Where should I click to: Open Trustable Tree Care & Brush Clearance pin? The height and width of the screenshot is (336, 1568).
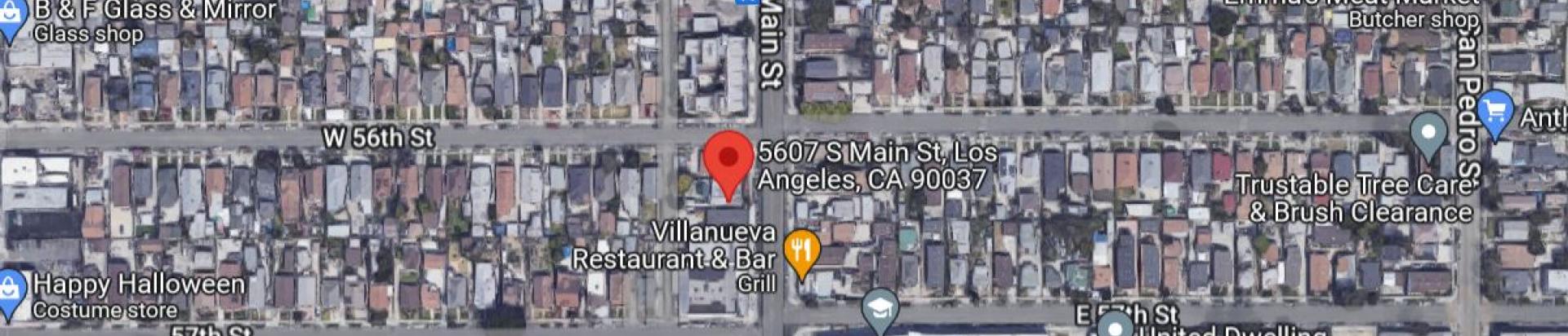click(1428, 134)
